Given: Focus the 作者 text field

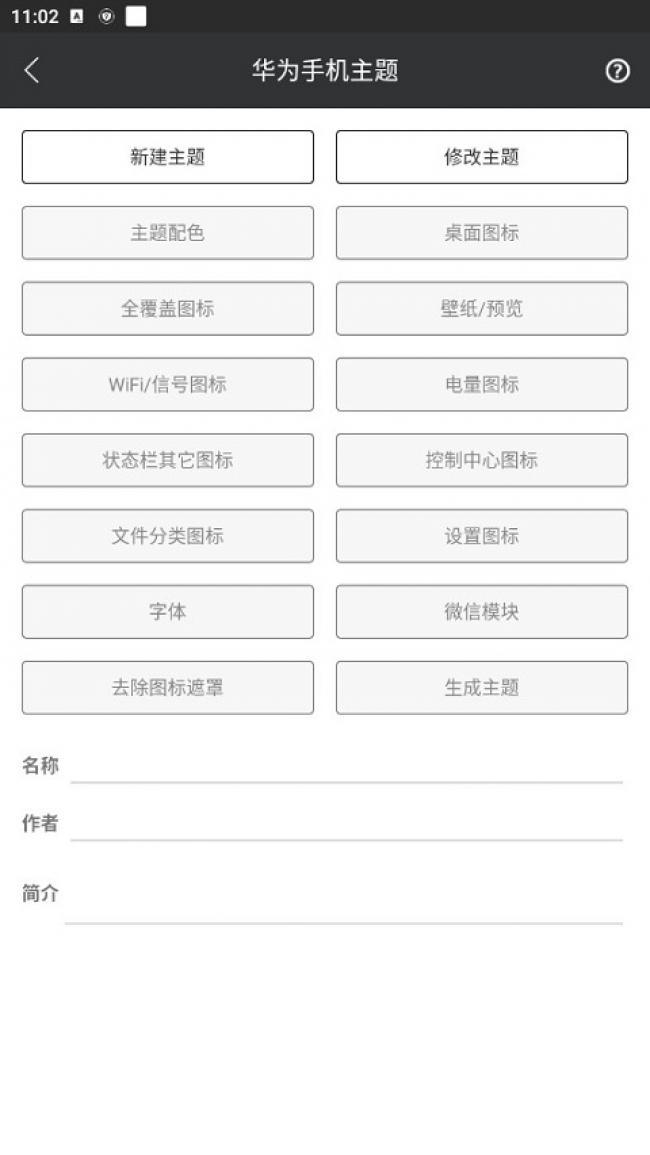Looking at the screenshot, I should (x=346, y=824).
